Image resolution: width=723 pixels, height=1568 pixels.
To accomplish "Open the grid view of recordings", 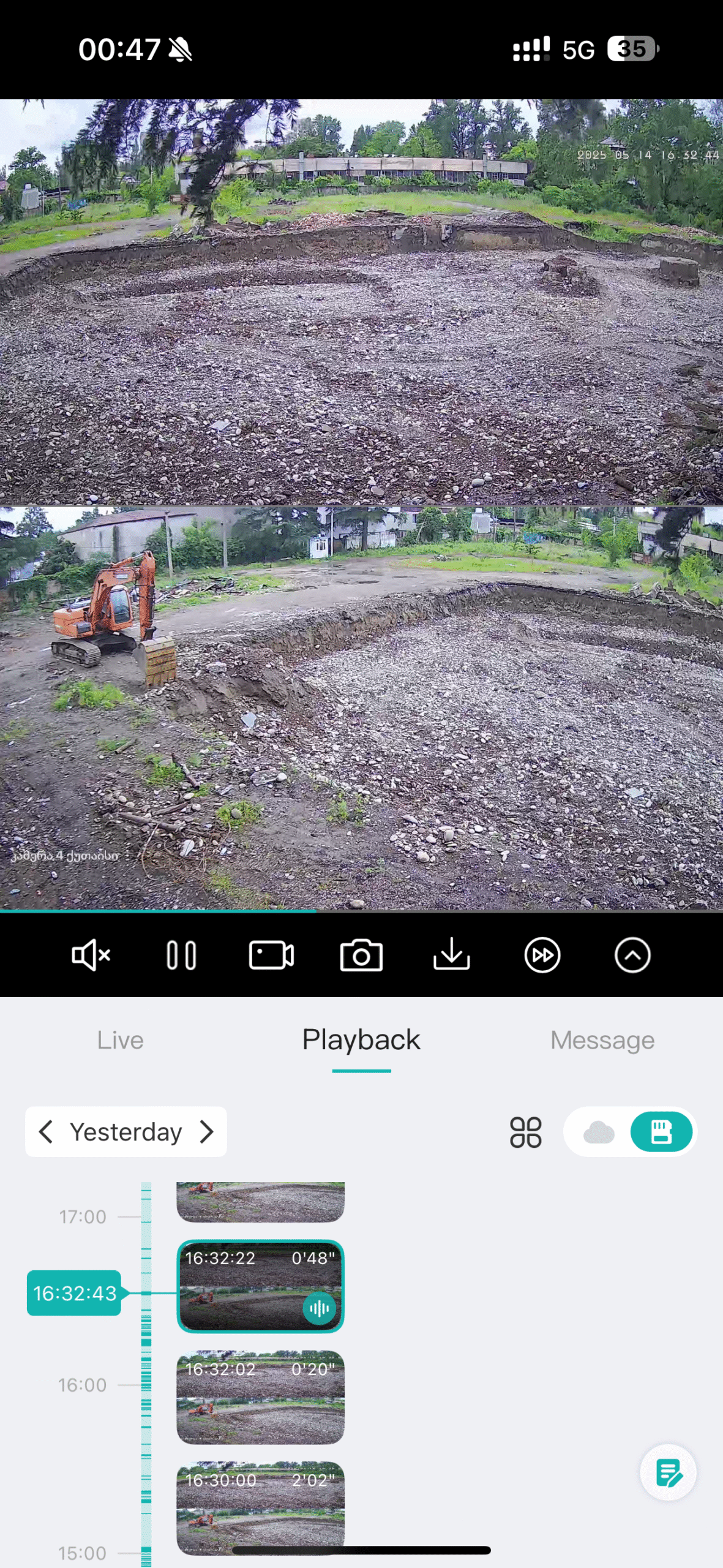I will tap(526, 1132).
